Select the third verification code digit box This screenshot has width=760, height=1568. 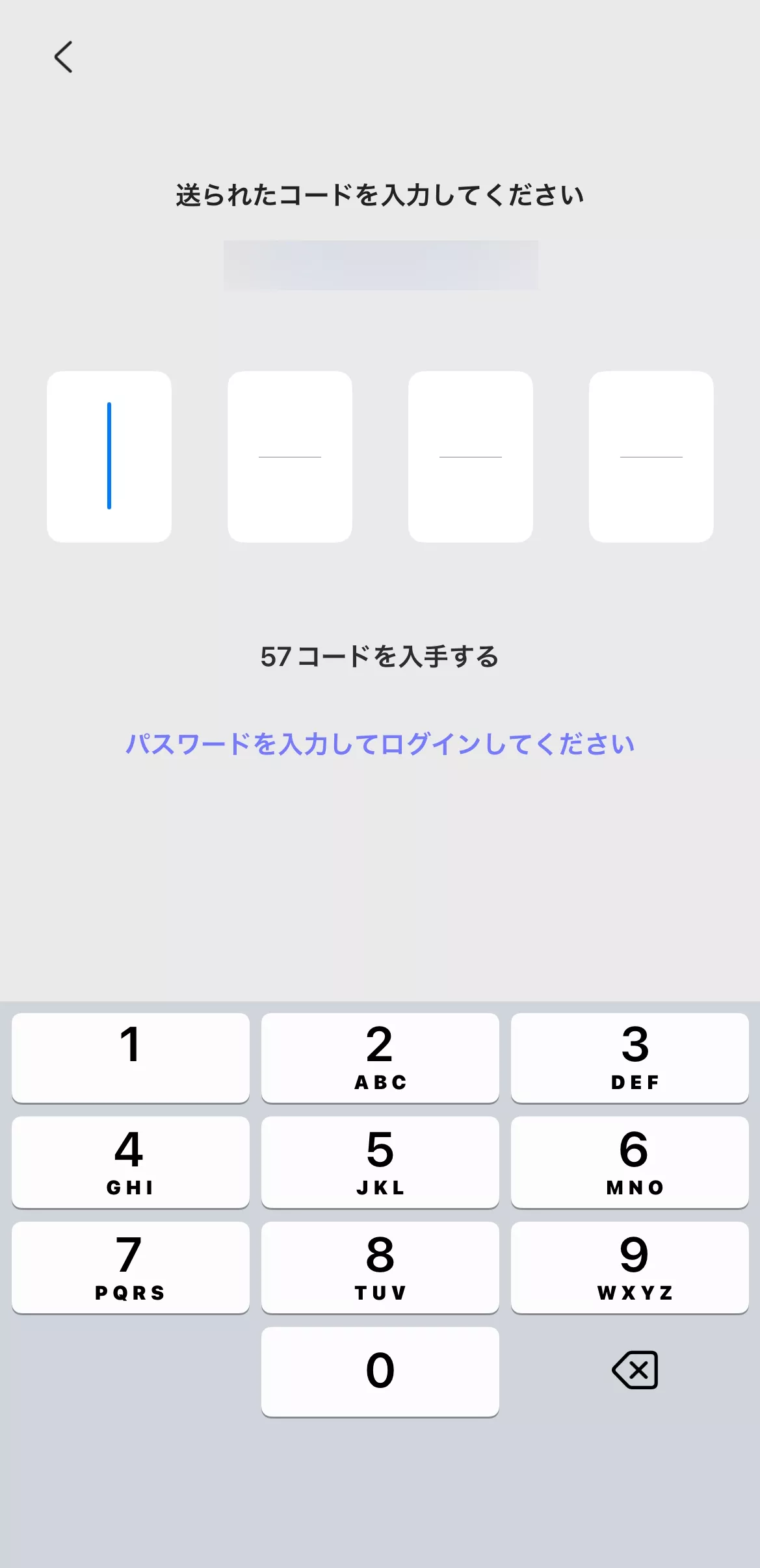pyautogui.click(x=470, y=455)
